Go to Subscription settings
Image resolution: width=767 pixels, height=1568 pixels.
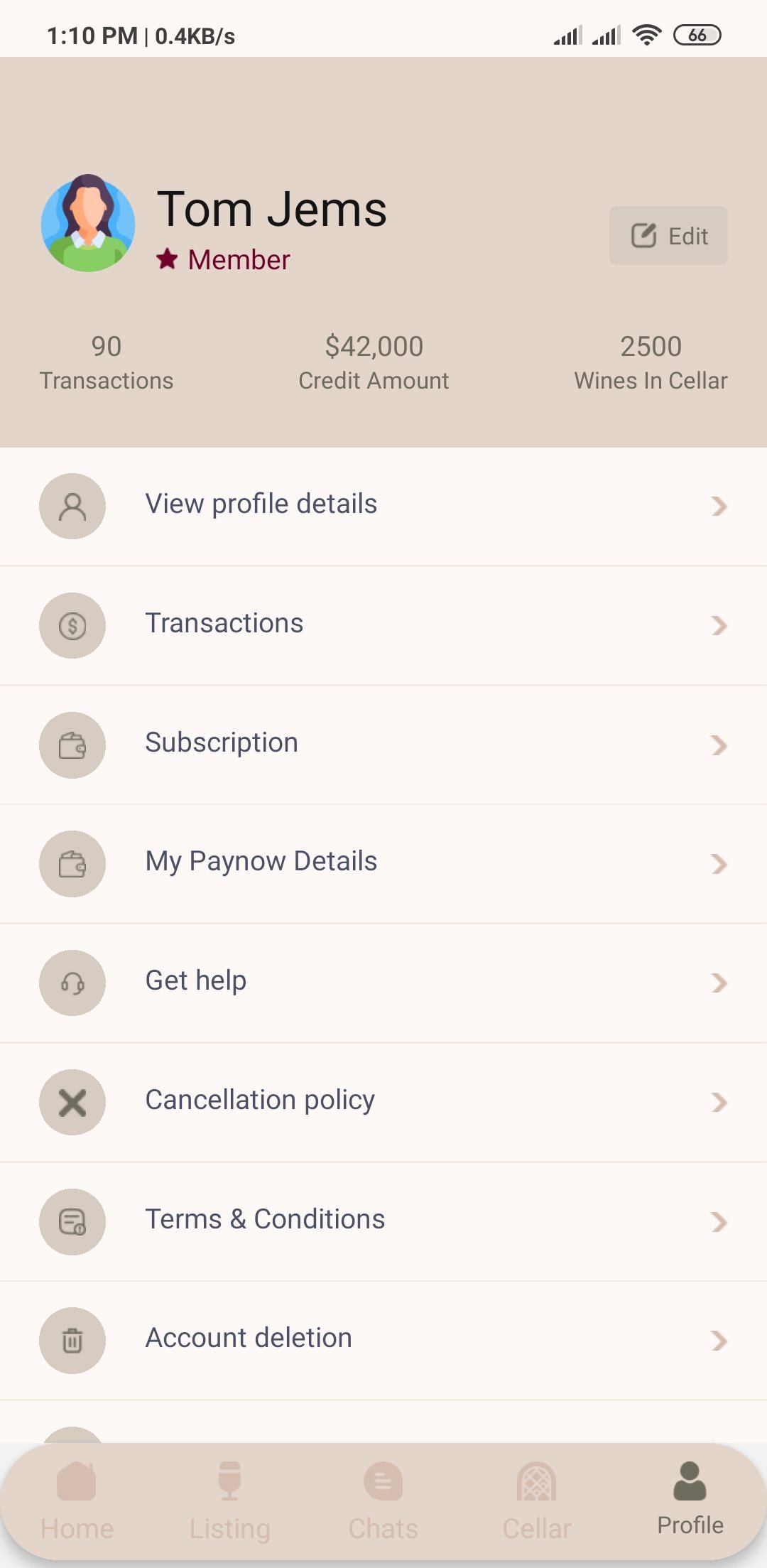point(383,744)
